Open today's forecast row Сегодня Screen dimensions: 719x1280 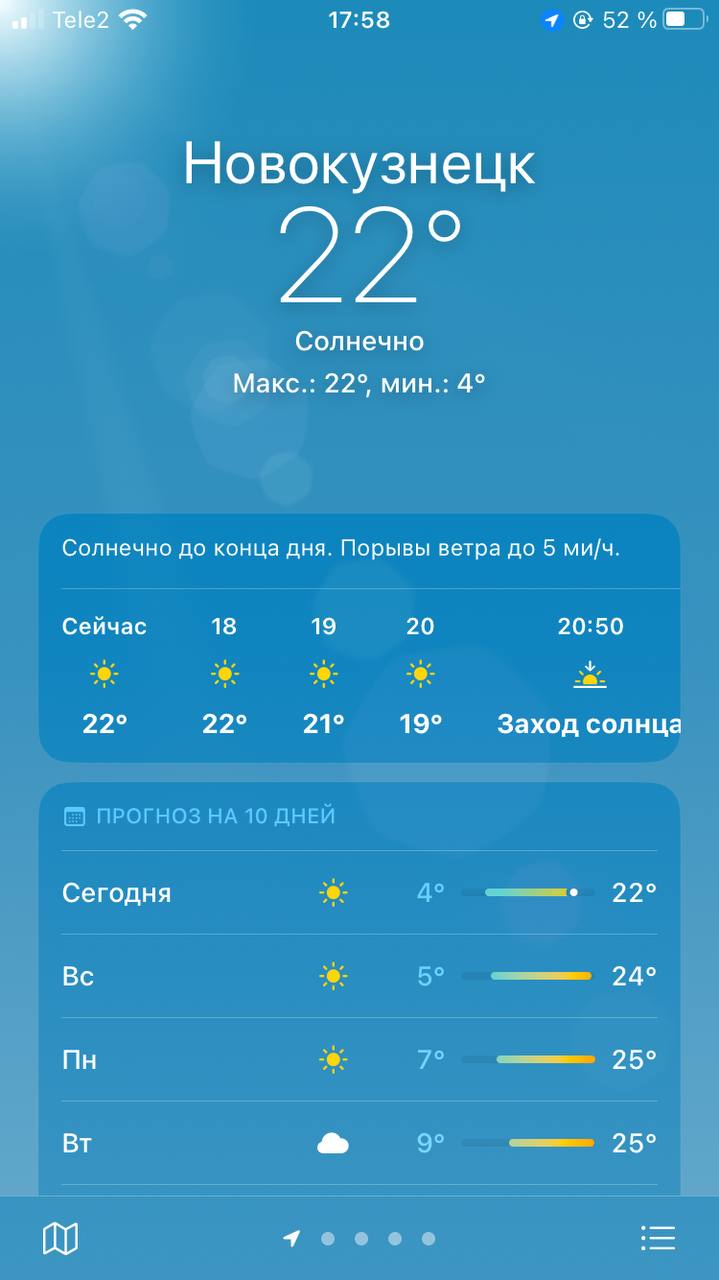[x=359, y=892]
